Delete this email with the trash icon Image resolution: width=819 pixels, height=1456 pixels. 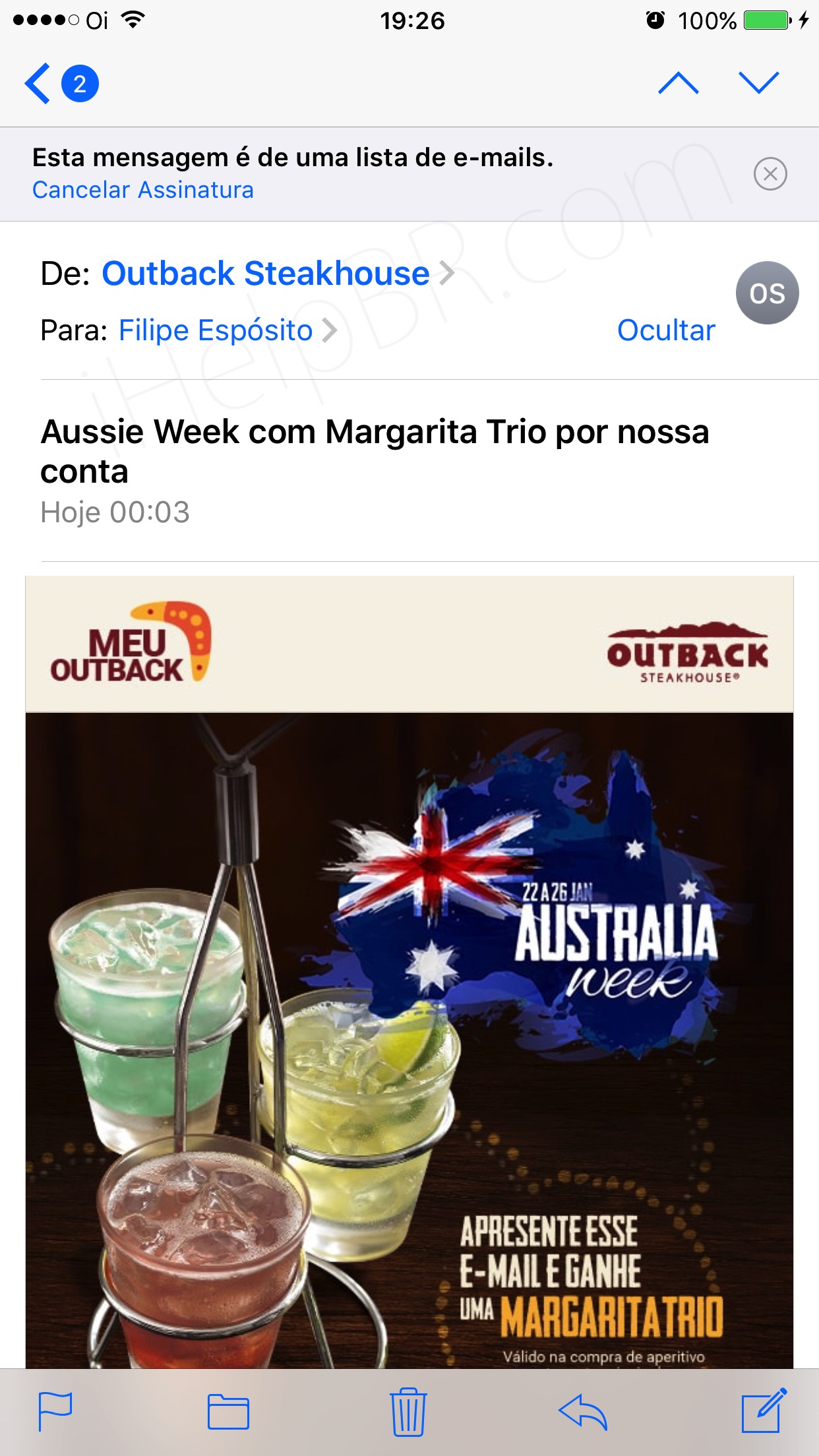tap(409, 1411)
